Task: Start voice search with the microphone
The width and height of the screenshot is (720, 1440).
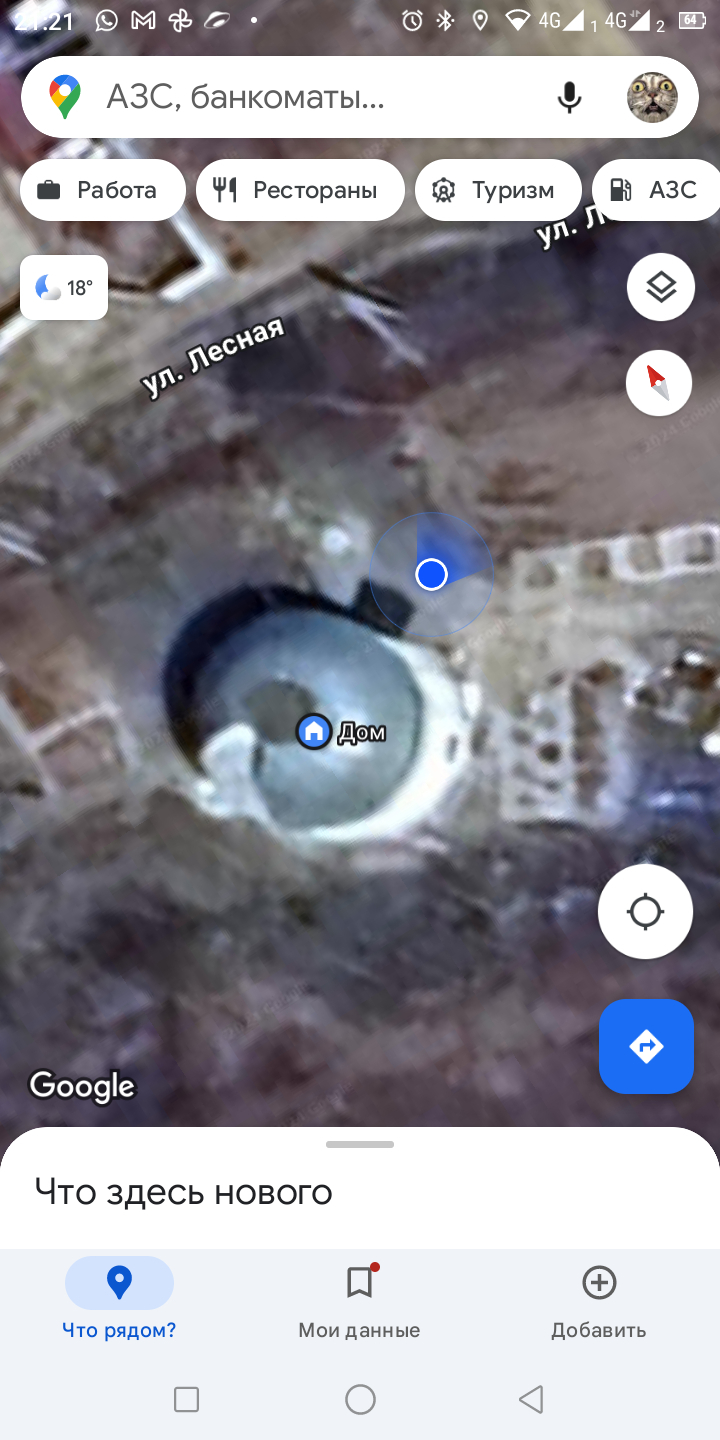Action: (569, 97)
